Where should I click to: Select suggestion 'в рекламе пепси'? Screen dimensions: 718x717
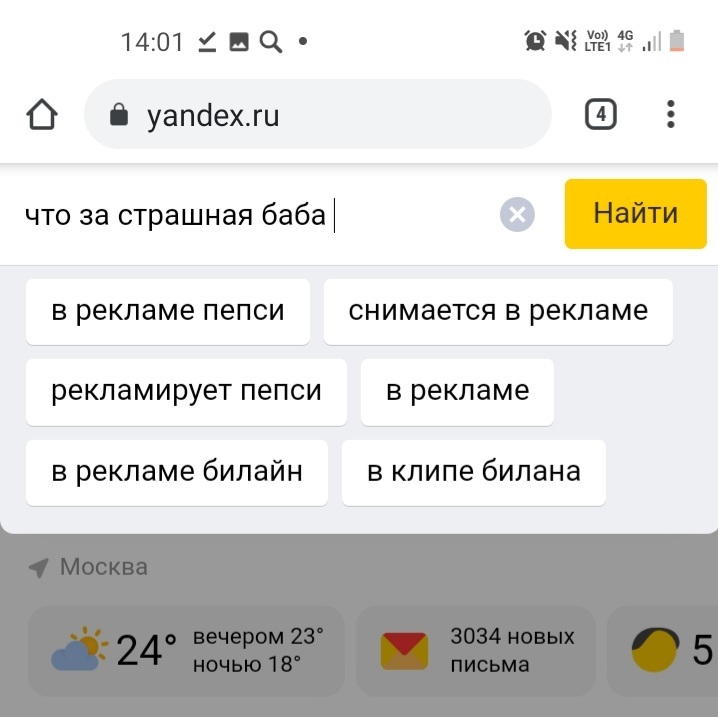point(168,311)
